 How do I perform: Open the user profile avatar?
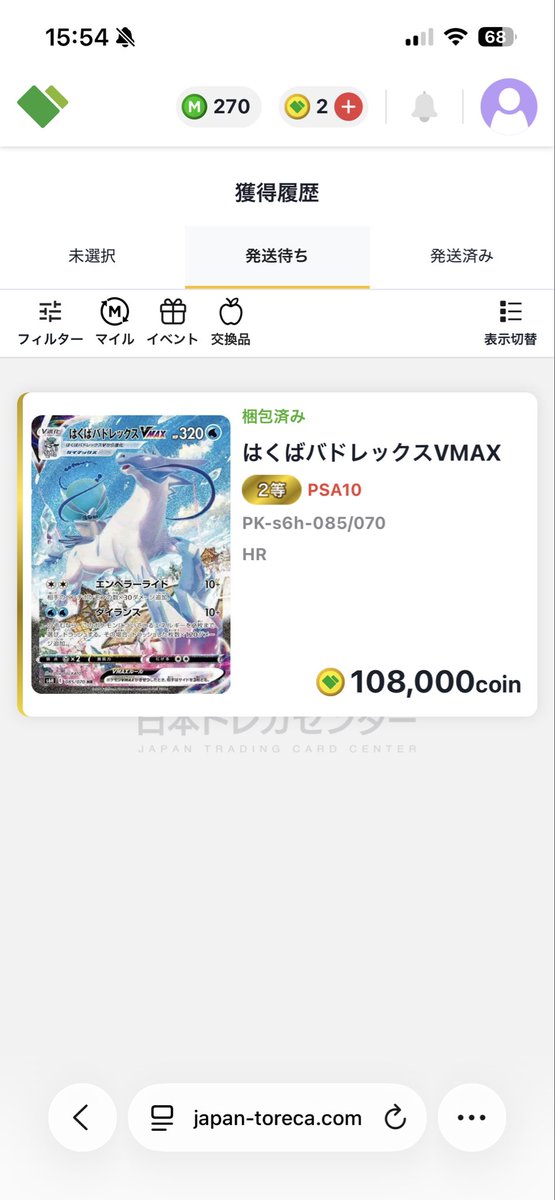(x=509, y=107)
